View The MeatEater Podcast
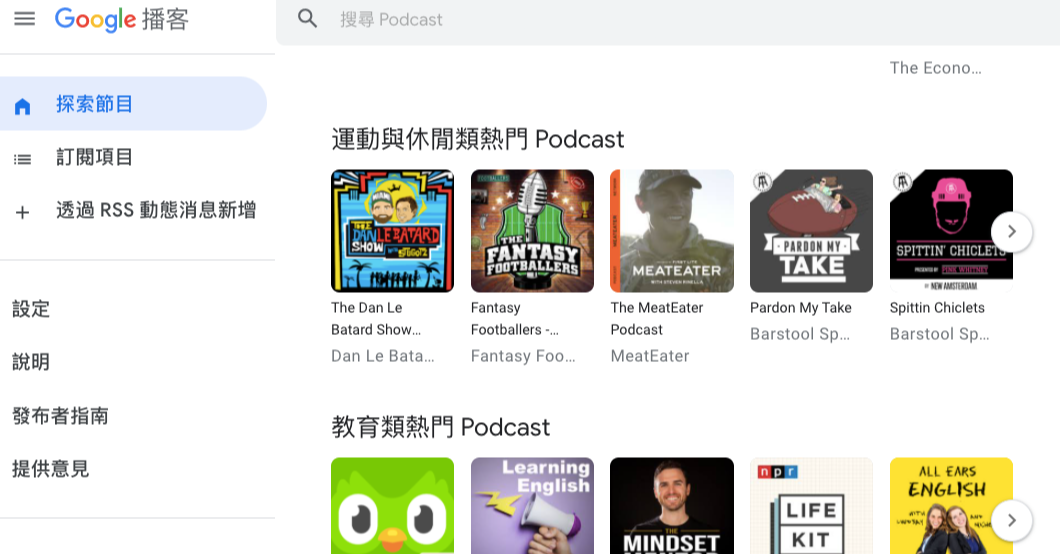Image resolution: width=1060 pixels, height=554 pixels. tap(672, 231)
